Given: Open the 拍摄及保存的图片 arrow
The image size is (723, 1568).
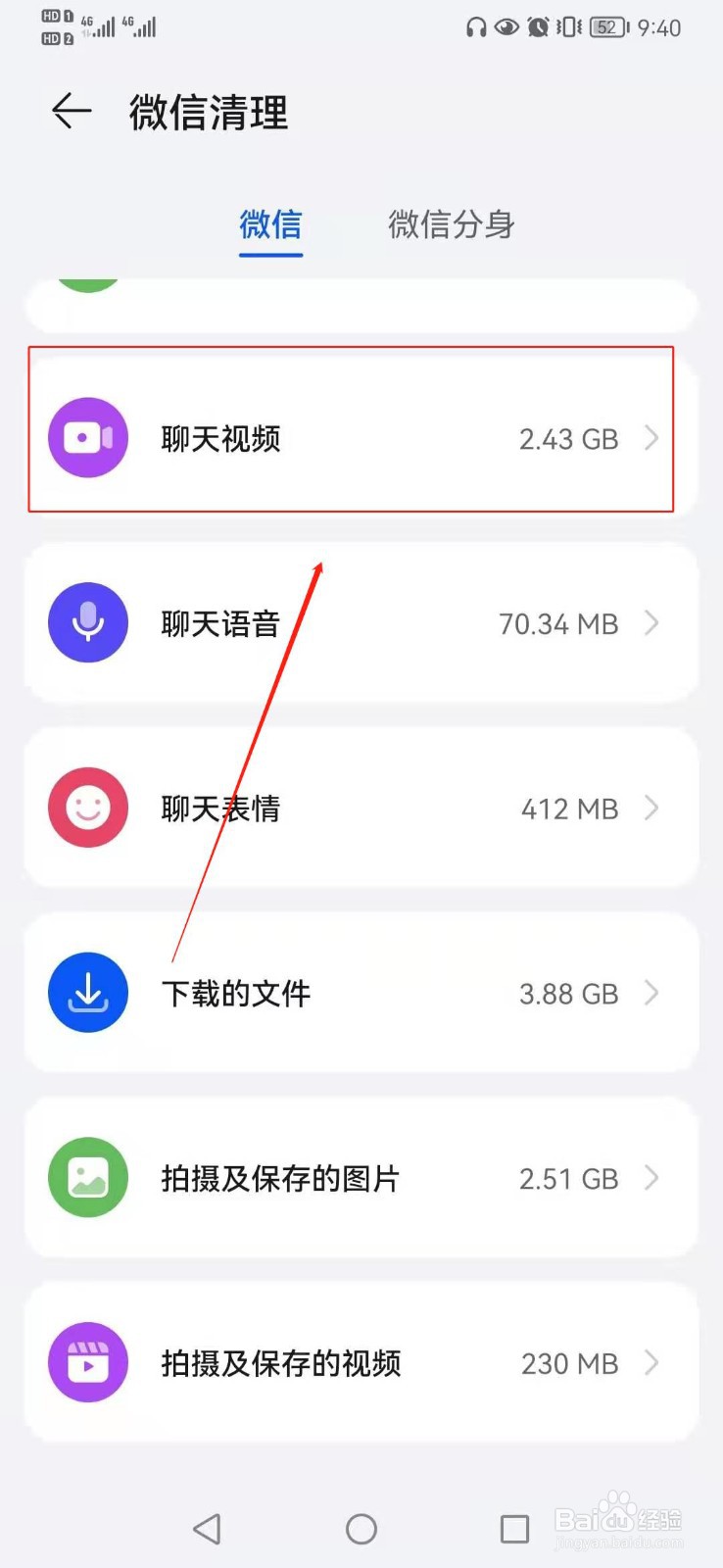Looking at the screenshot, I should point(652,1178).
